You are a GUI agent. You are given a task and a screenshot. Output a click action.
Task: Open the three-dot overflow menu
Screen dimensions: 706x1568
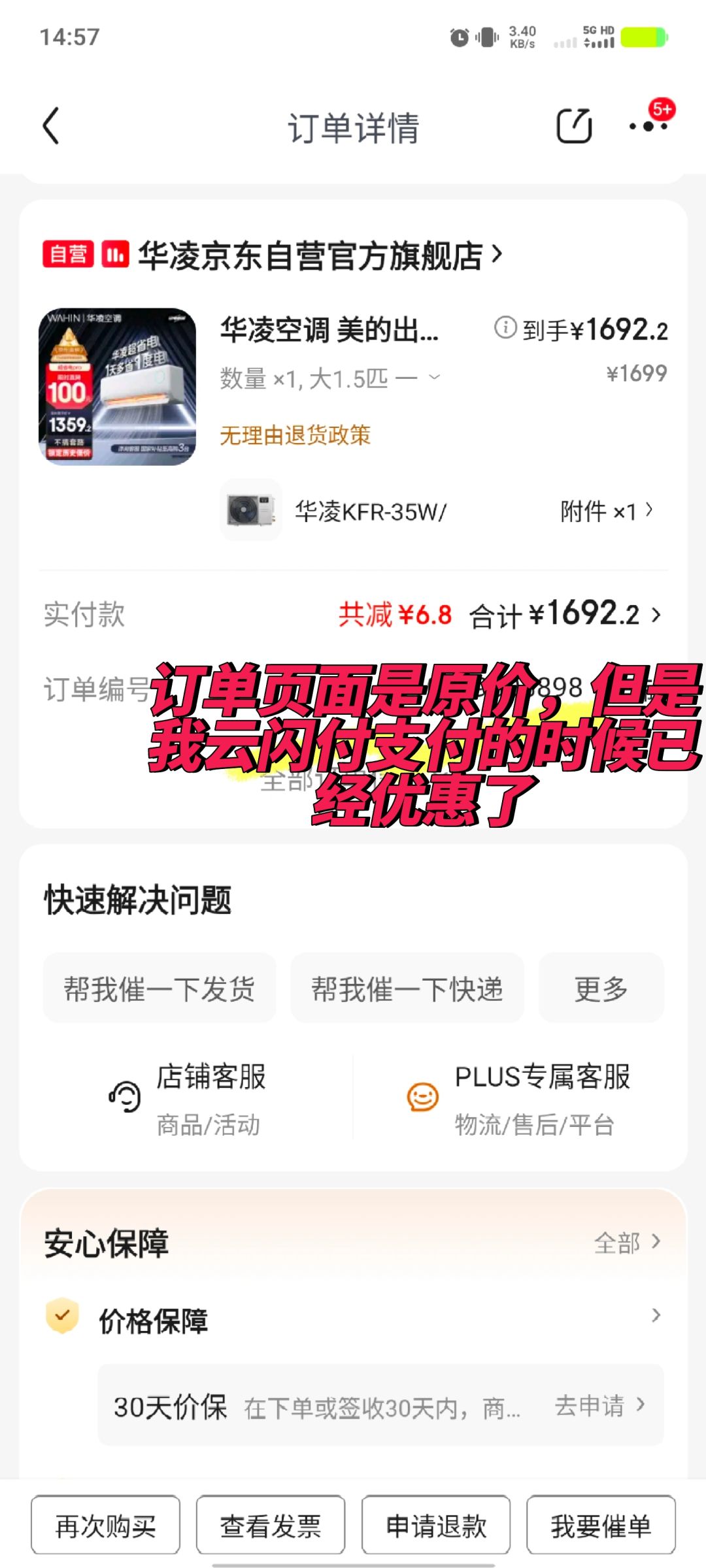648,125
